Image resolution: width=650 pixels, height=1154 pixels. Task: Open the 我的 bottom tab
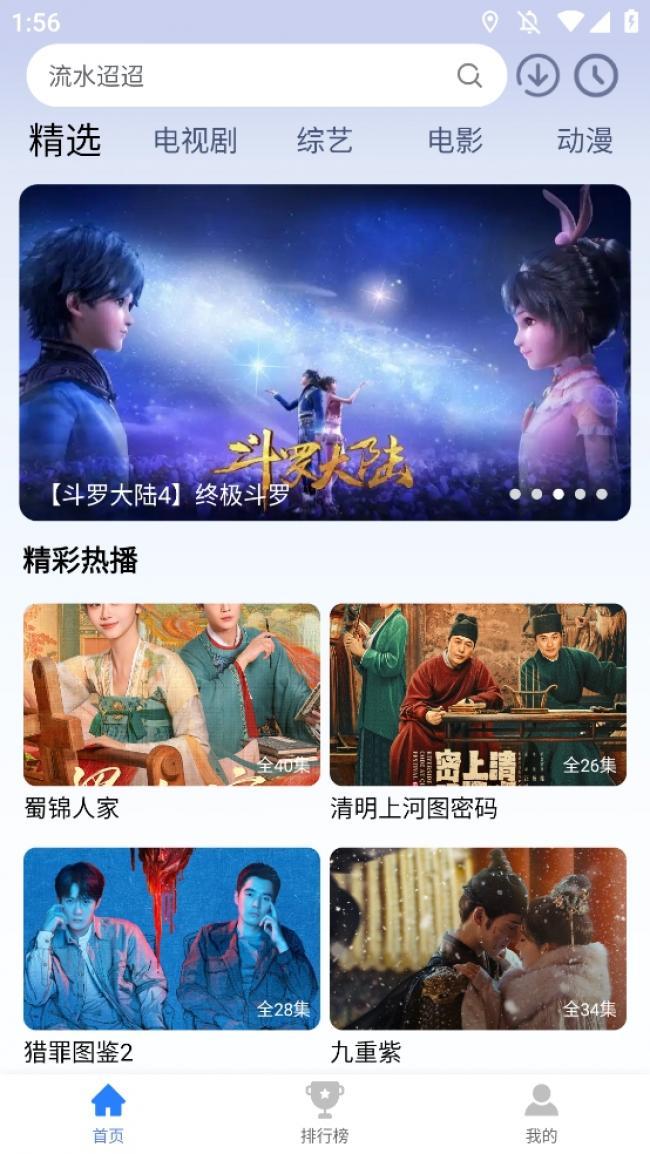(541, 1114)
